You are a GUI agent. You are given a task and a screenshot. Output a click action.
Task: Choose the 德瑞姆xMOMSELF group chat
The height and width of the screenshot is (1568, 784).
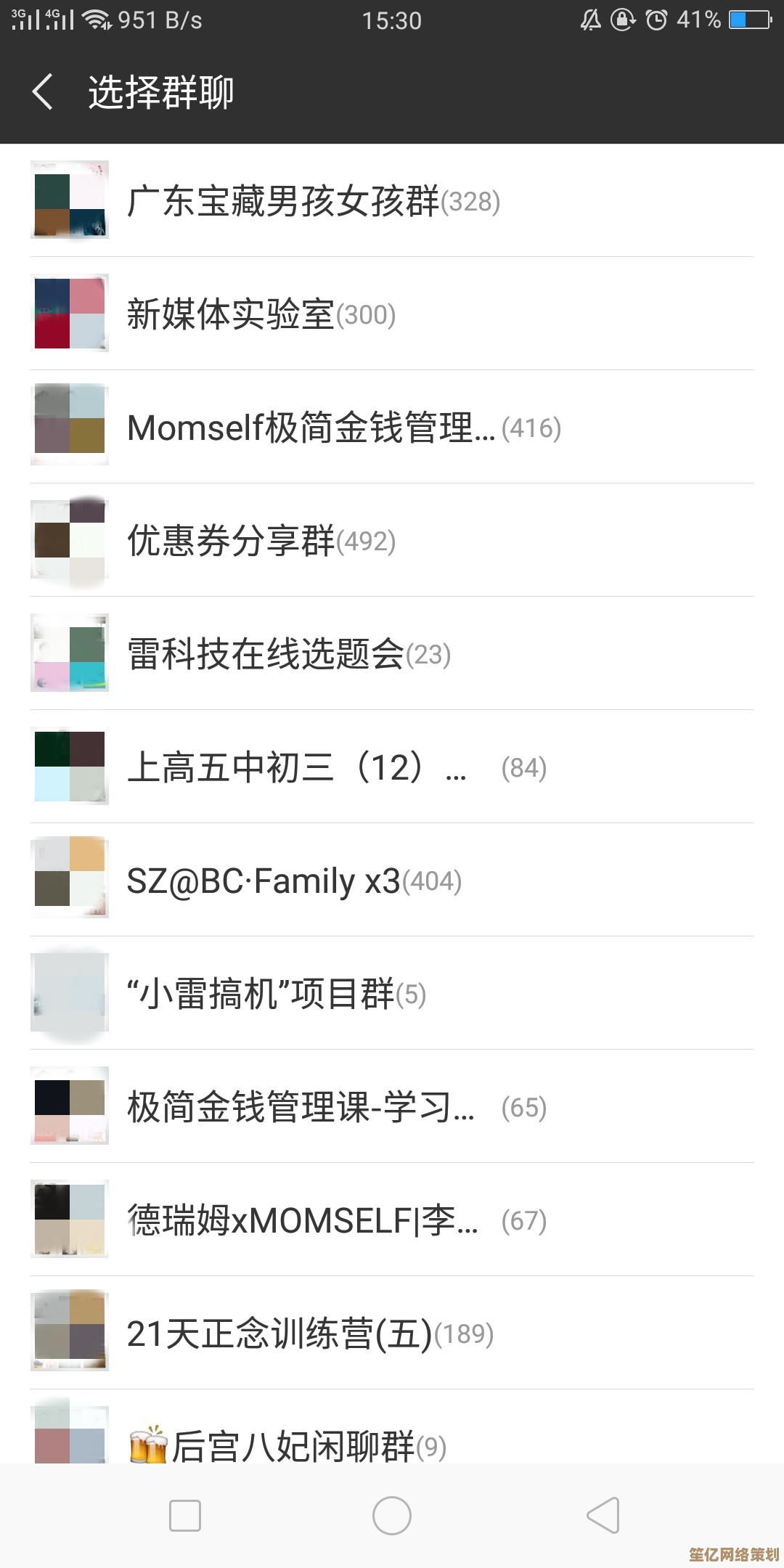[x=334, y=1220]
